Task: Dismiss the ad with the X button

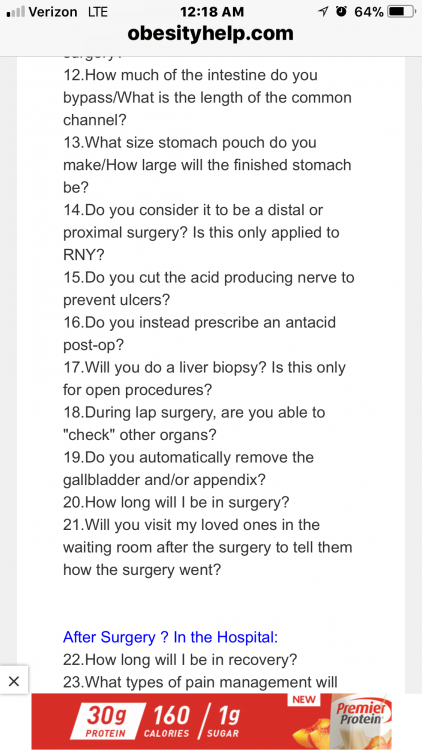Action: [x=14, y=681]
